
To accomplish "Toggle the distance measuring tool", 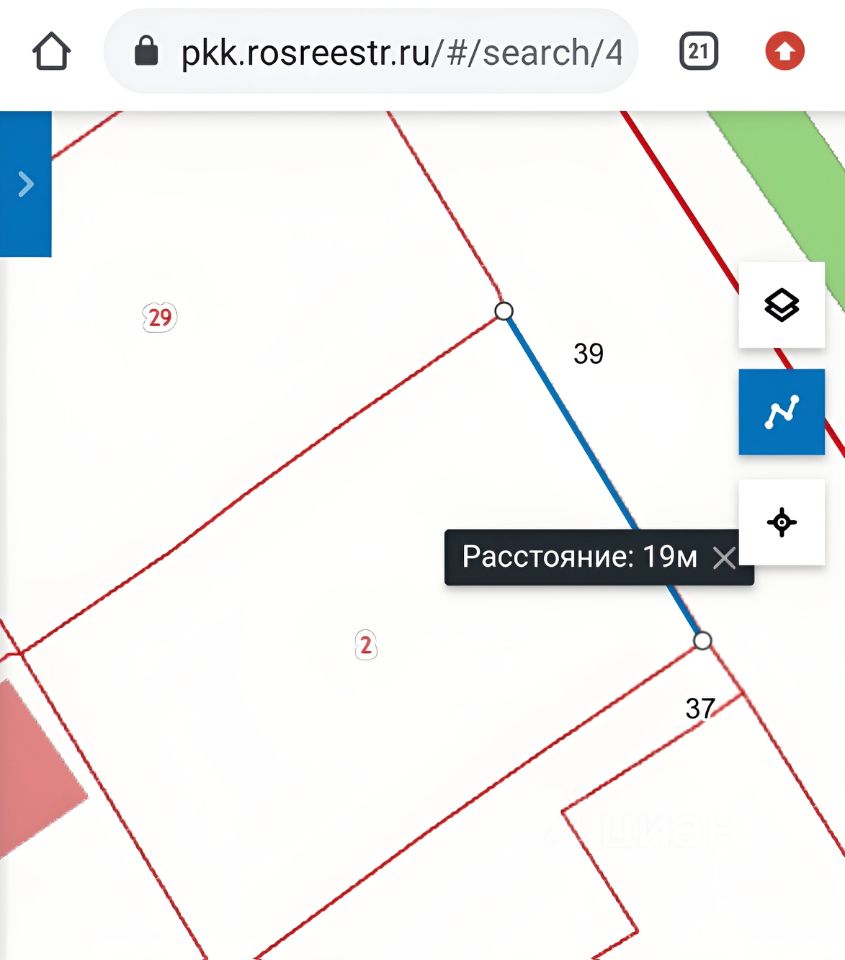I will (781, 412).
